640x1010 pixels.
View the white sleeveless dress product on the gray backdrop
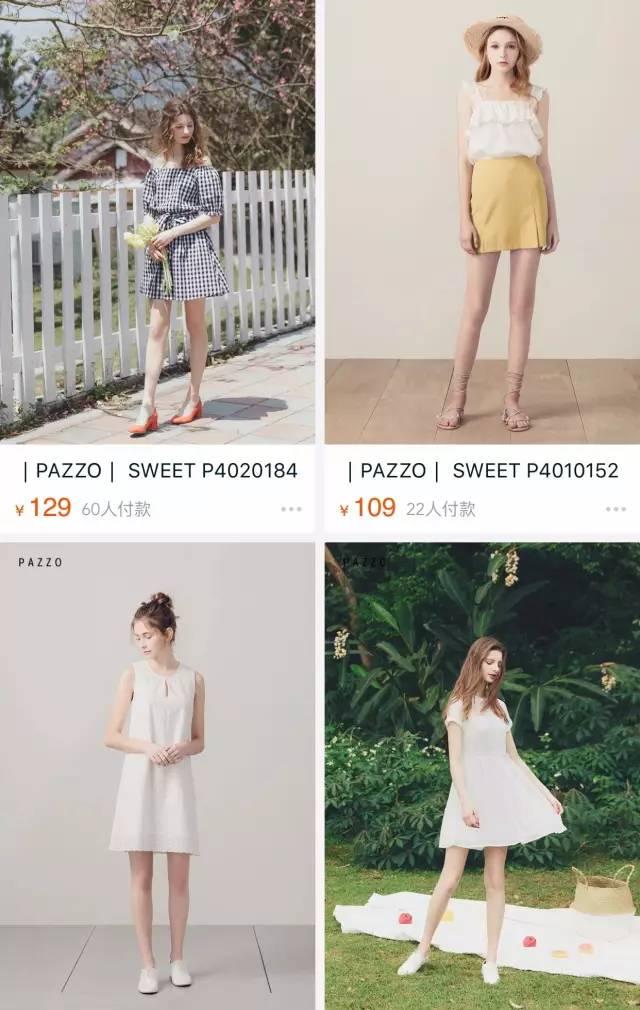tap(158, 775)
